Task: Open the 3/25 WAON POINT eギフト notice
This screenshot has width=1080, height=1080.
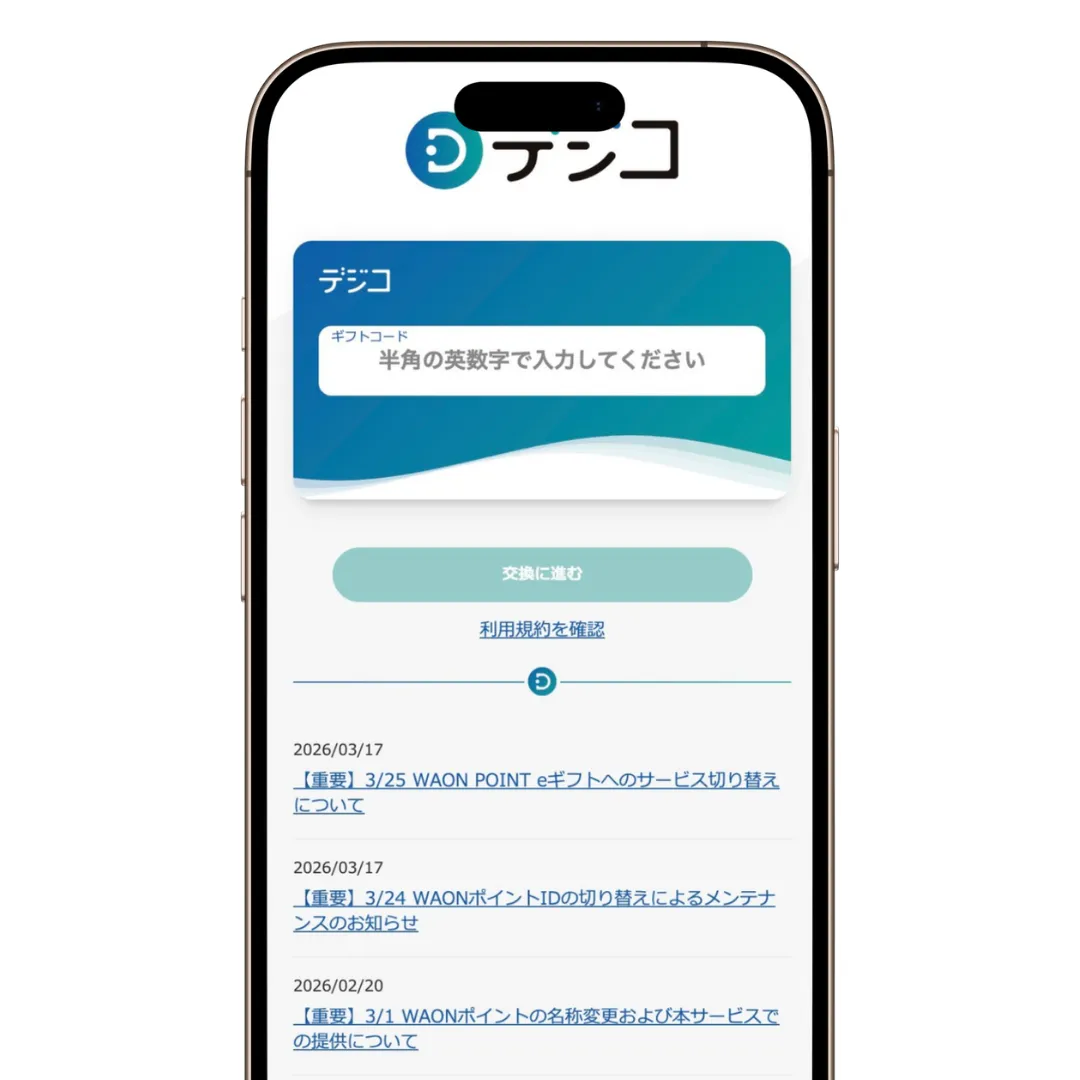Action: pos(535,781)
